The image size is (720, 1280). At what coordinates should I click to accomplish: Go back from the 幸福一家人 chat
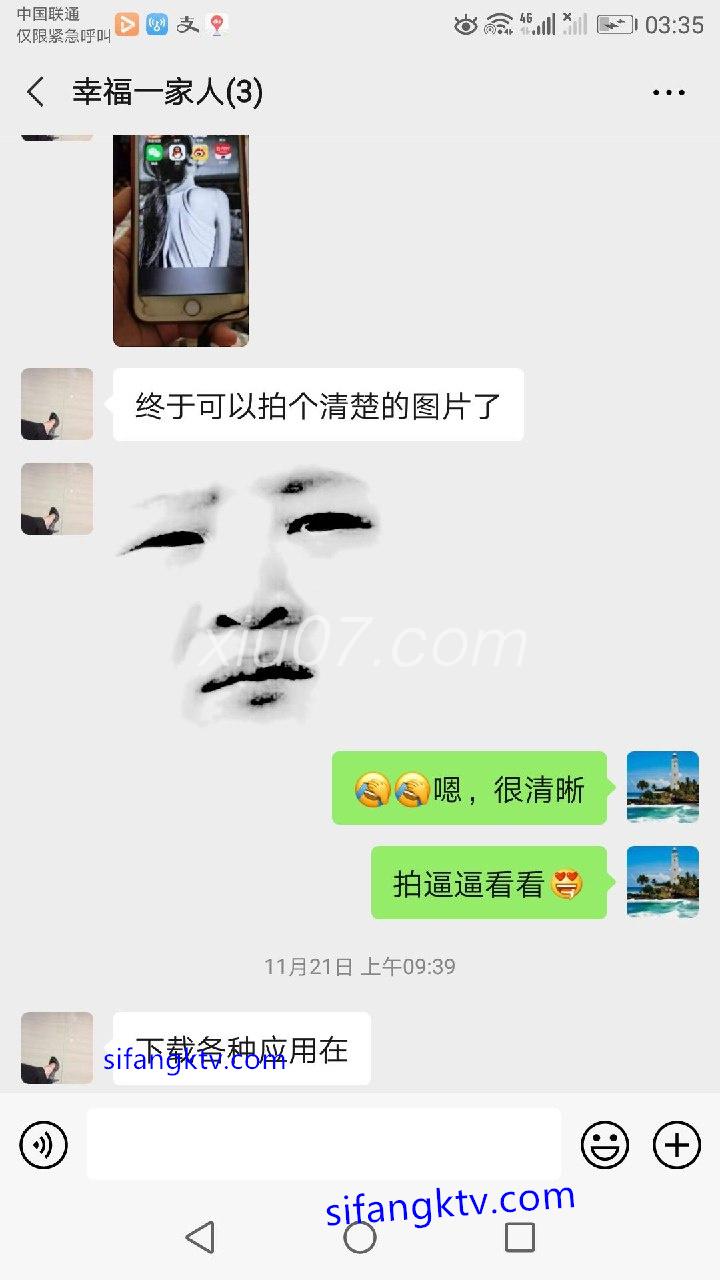[x=36, y=93]
